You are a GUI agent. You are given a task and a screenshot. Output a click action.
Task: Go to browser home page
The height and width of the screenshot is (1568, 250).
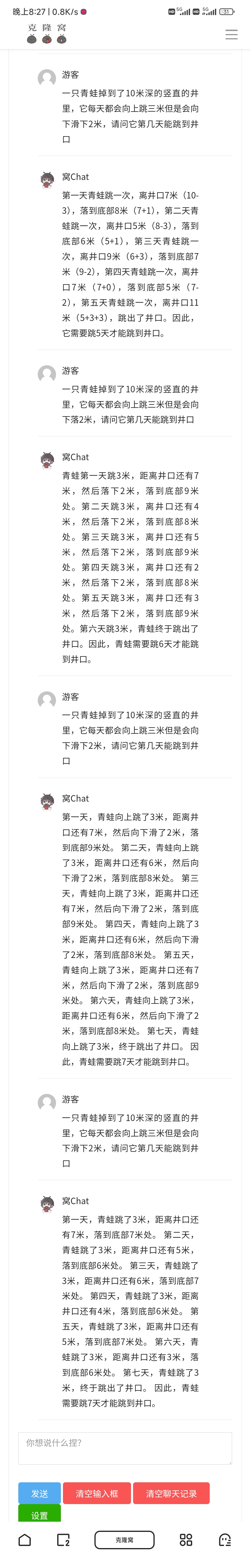pos(25,1540)
